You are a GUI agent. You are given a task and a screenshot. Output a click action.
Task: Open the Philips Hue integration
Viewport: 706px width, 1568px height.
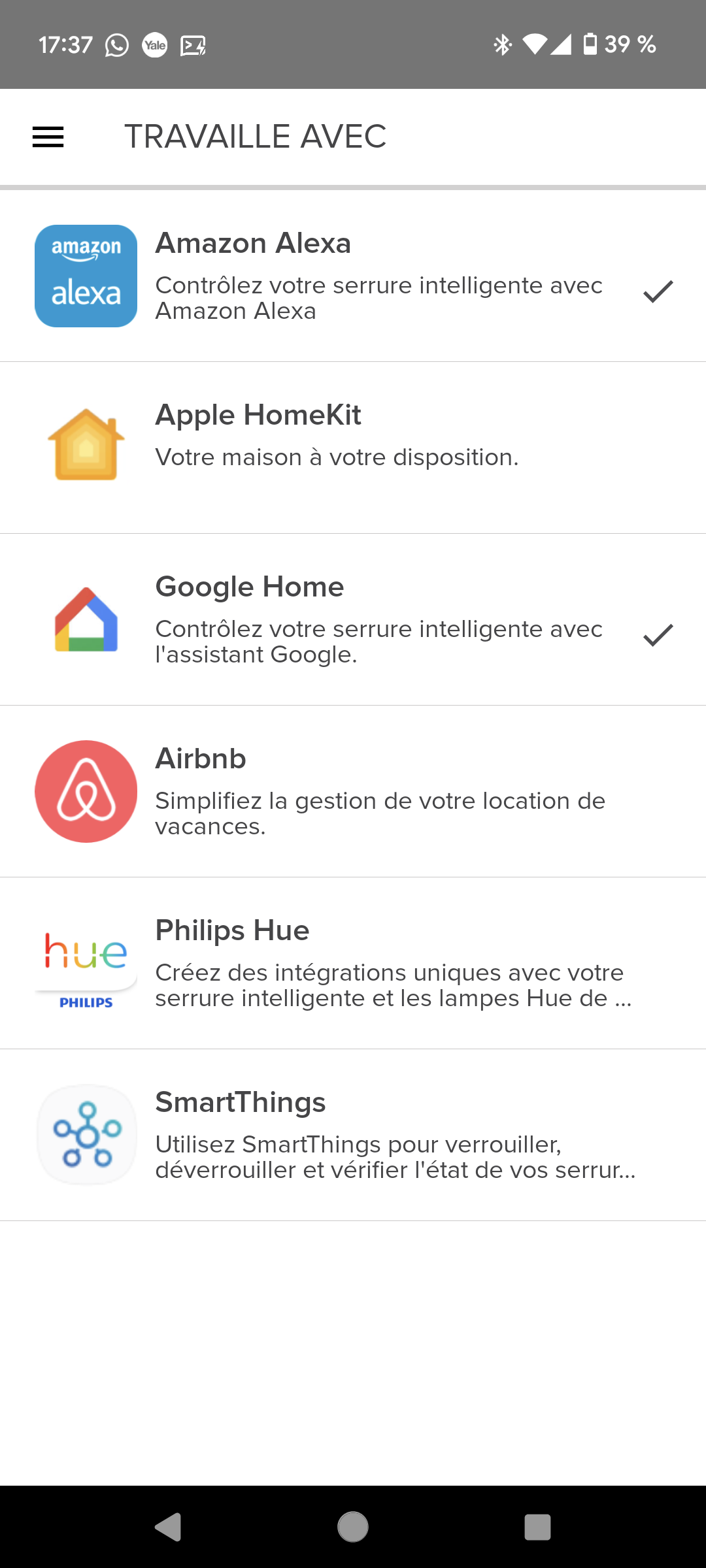[x=353, y=963]
